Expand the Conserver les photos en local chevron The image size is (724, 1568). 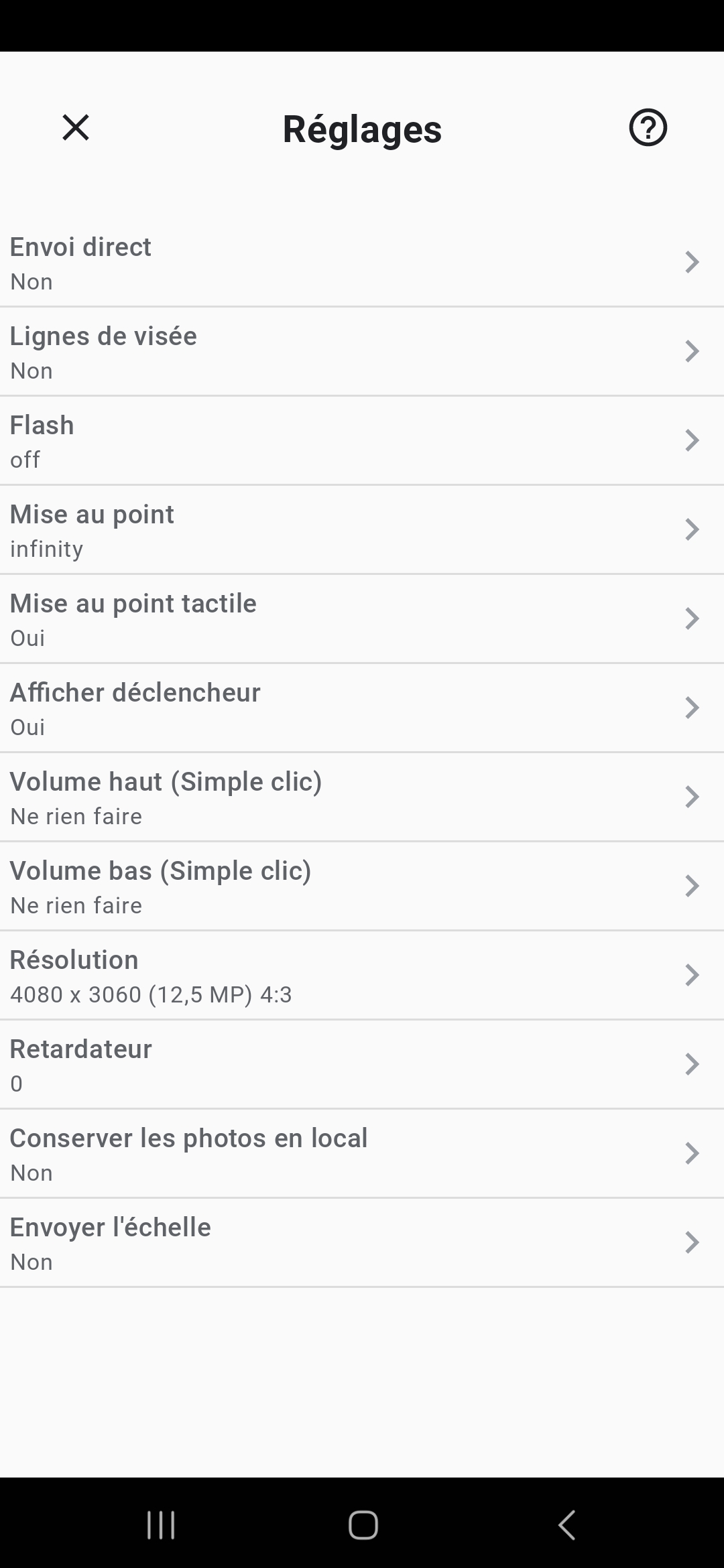(x=691, y=1153)
